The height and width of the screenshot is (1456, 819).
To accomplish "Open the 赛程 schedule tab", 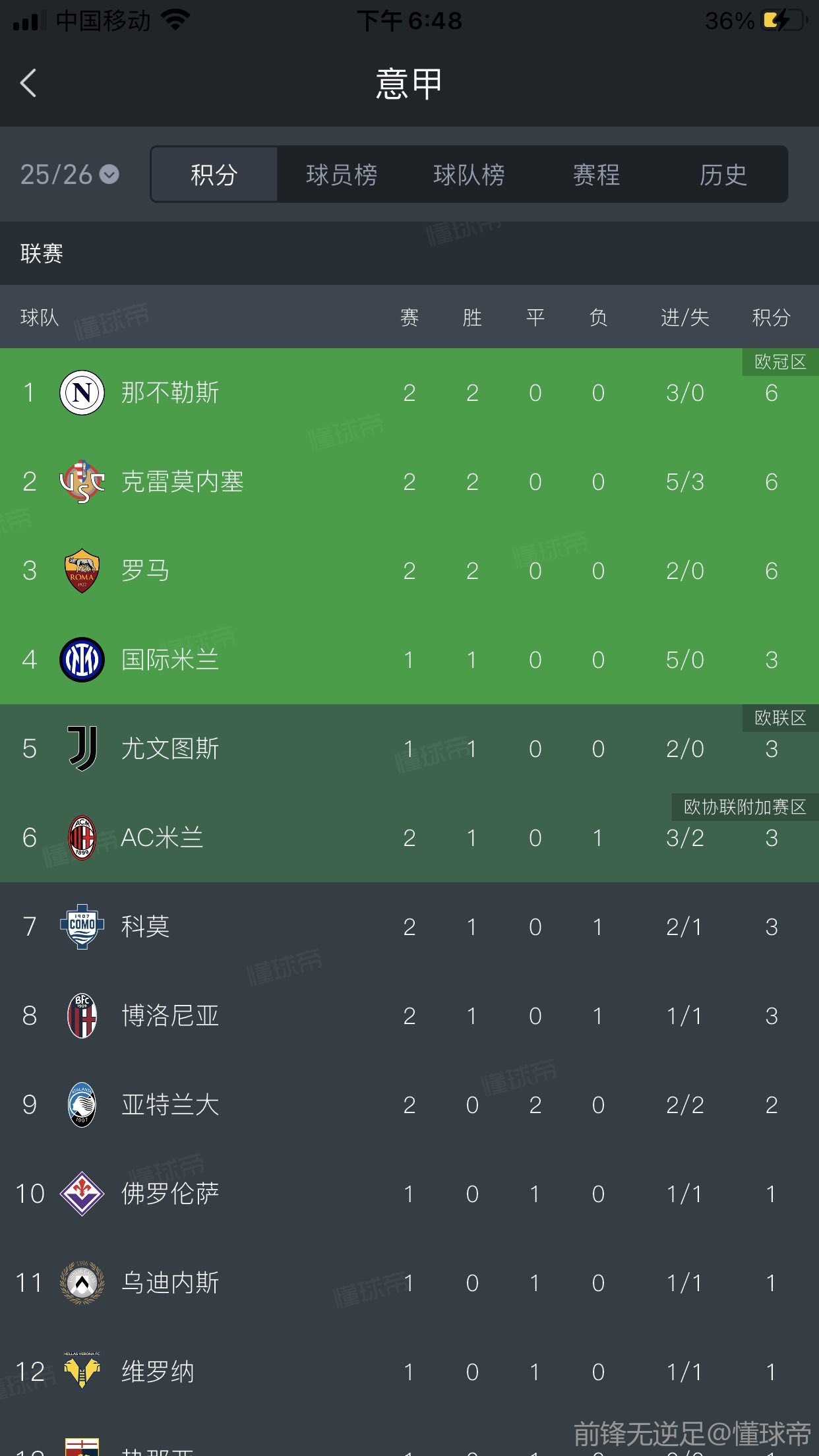I will pos(596,175).
